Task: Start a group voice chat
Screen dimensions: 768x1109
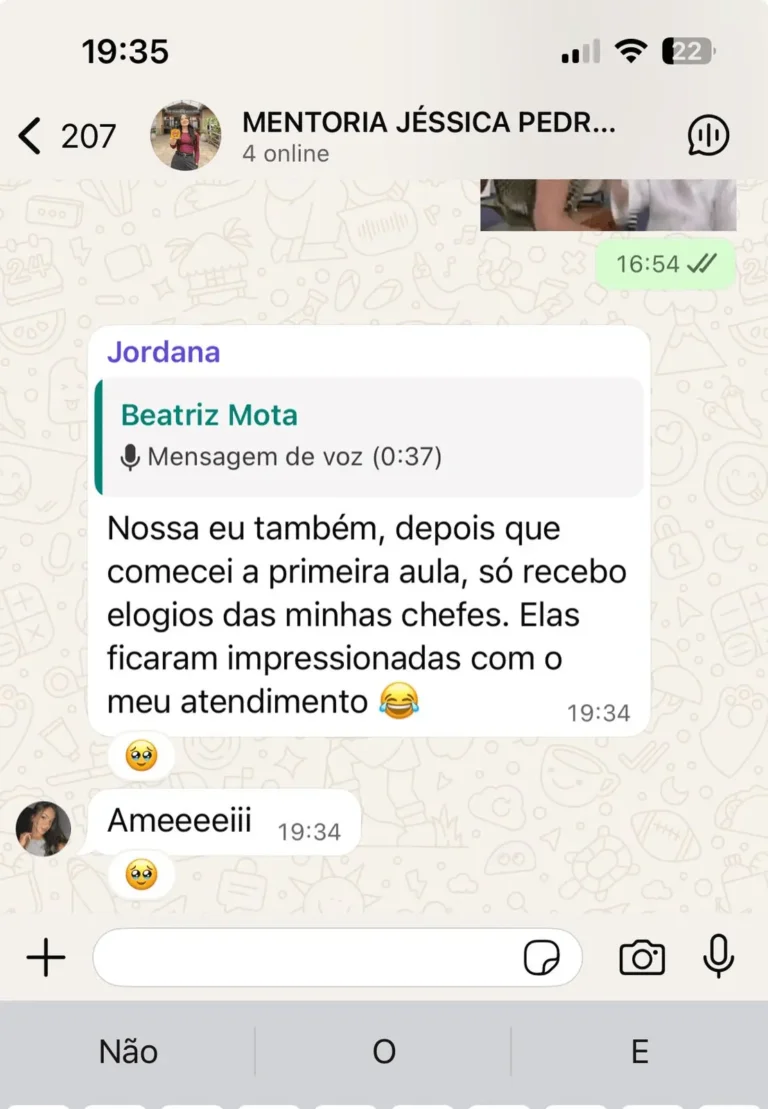Action: [708, 135]
